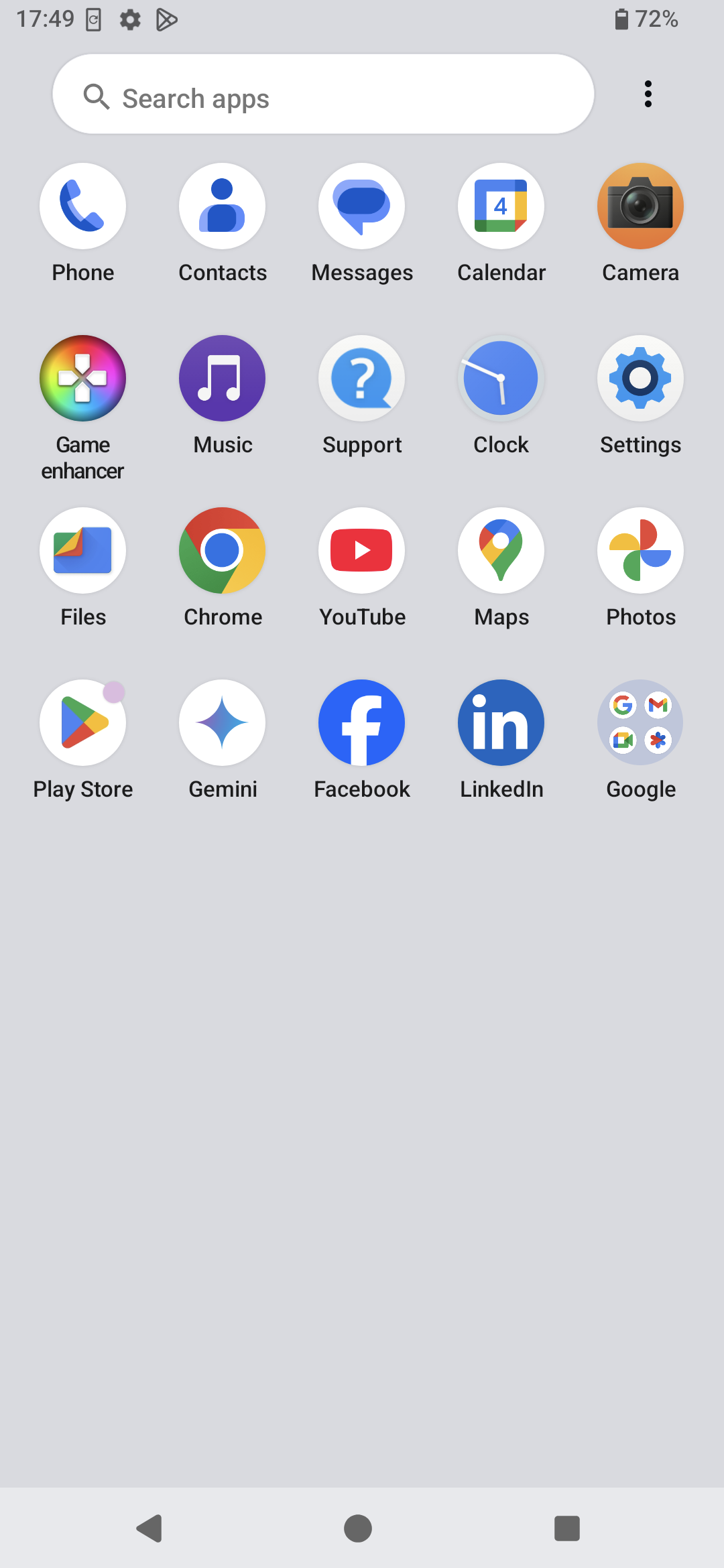Image resolution: width=724 pixels, height=1568 pixels.
Task: Open the Music app
Action: coord(223,378)
